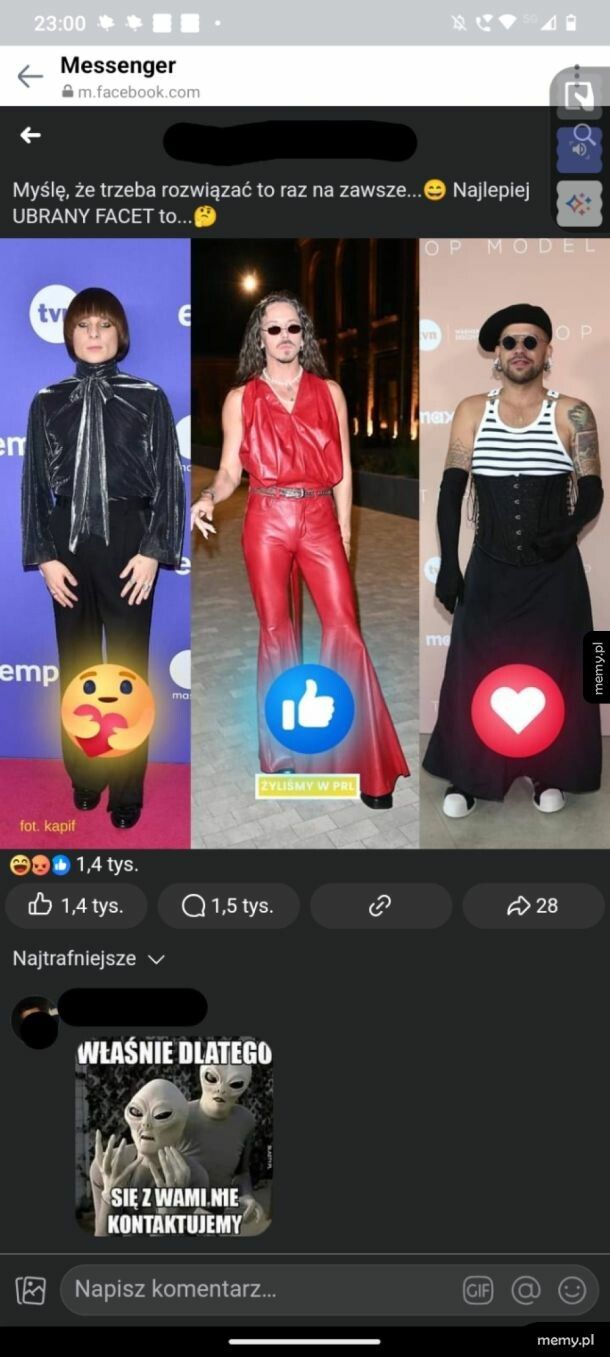Open the emoji picker in comment box
The height and width of the screenshot is (1357, 610).
pos(572,1290)
